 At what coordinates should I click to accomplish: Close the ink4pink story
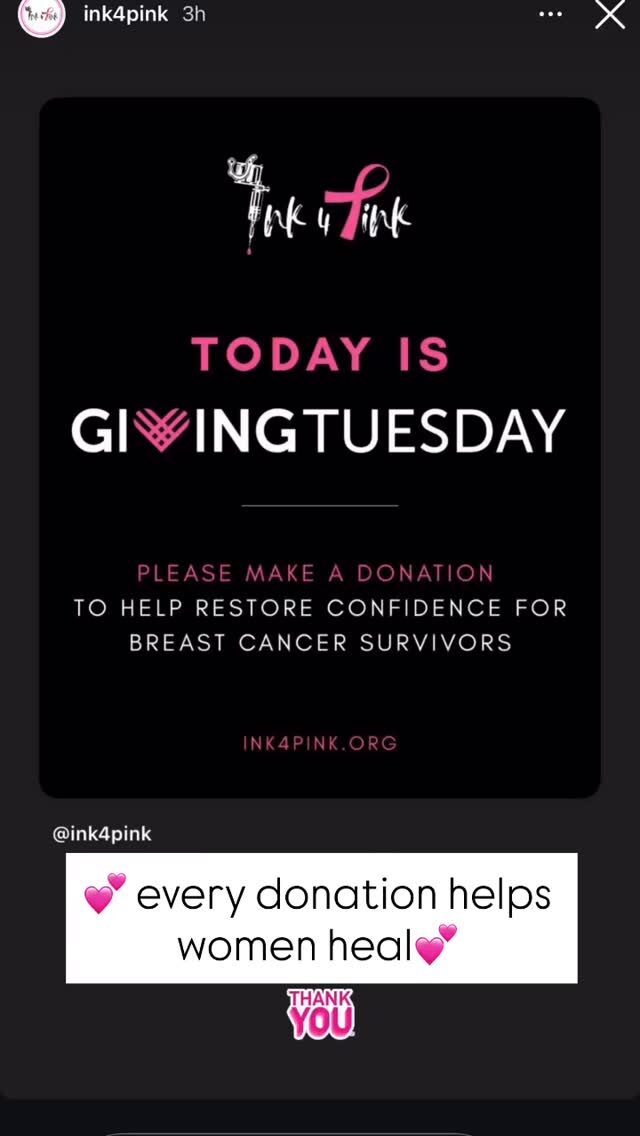pos(610,15)
